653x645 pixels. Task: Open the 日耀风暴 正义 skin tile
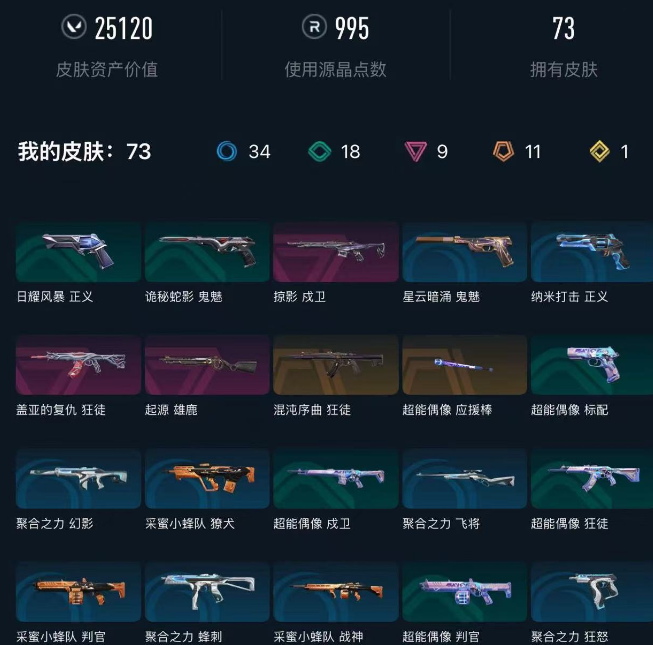pos(79,252)
